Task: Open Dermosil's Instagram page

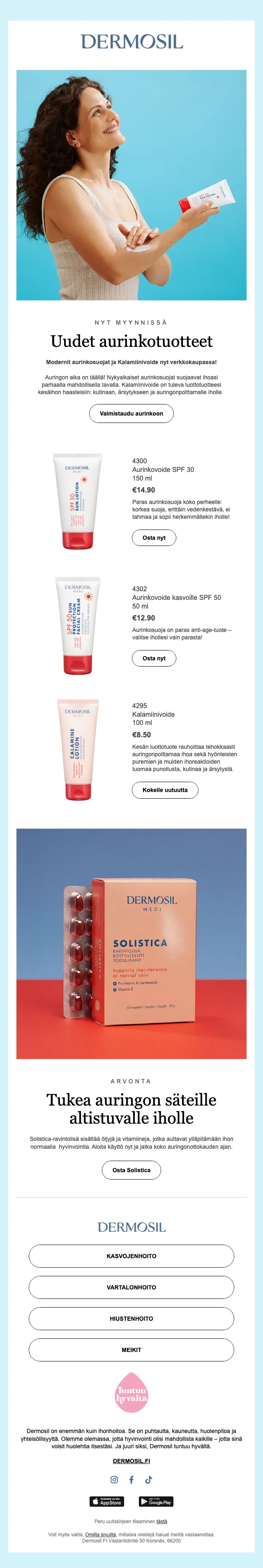Action: click(x=114, y=1479)
